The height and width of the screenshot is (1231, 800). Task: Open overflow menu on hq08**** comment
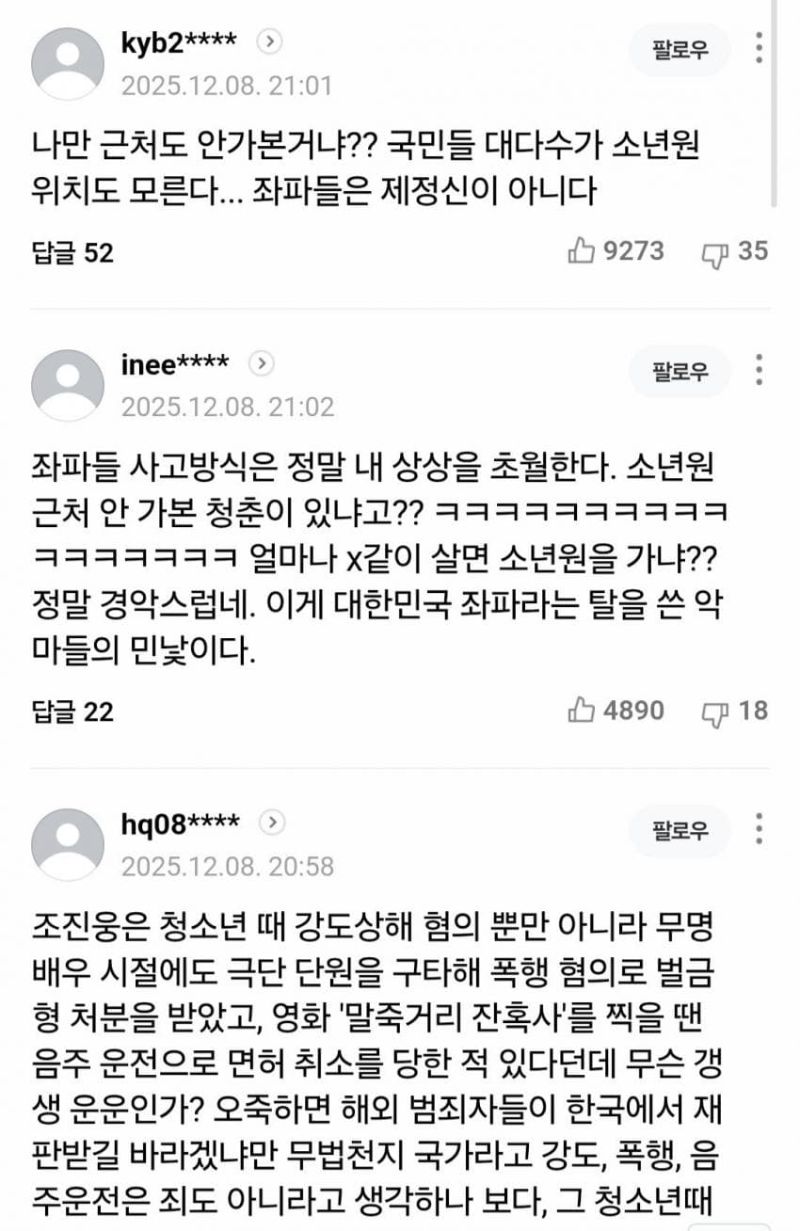[x=760, y=829]
